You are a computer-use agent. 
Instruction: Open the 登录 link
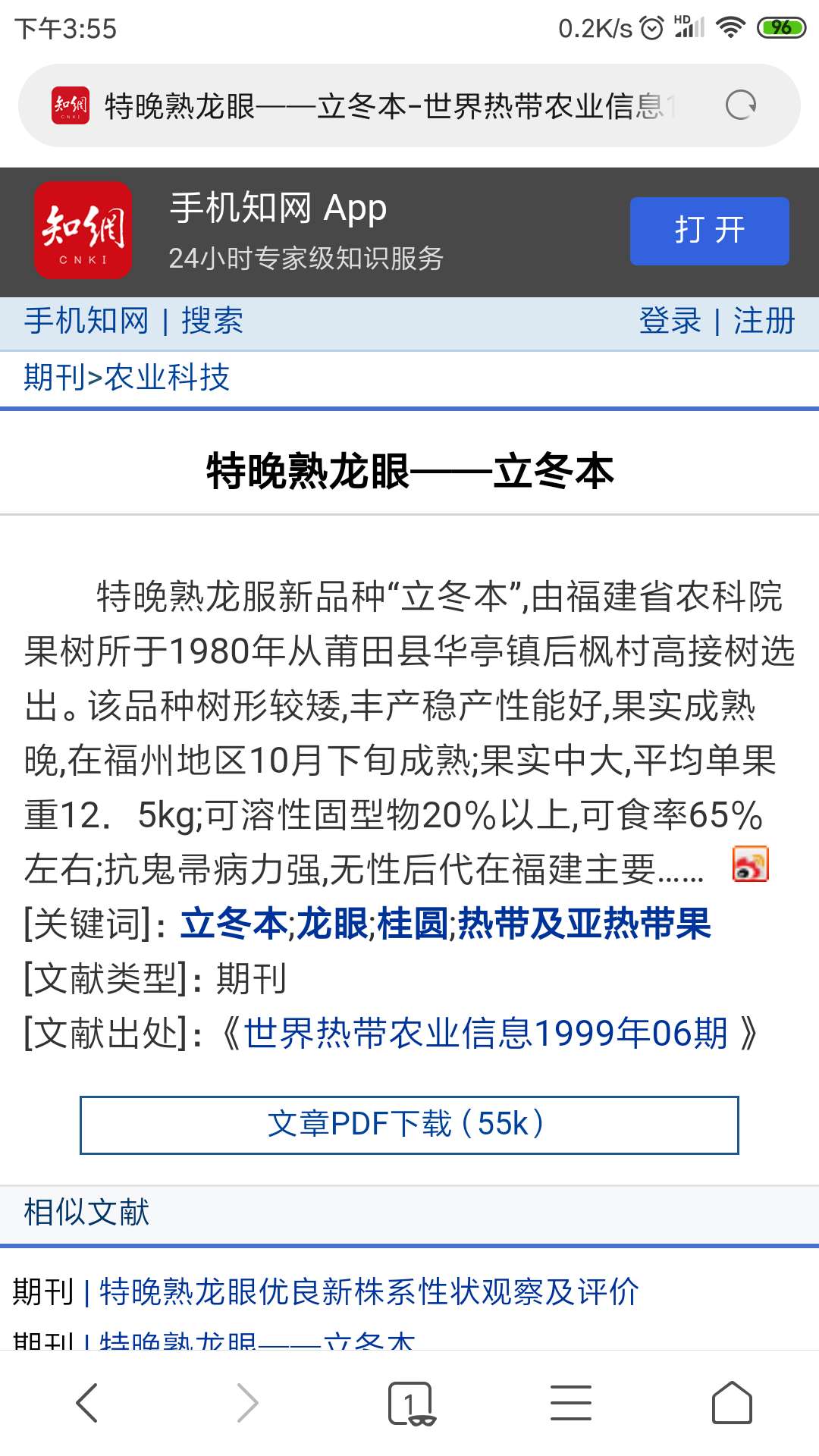click(670, 321)
